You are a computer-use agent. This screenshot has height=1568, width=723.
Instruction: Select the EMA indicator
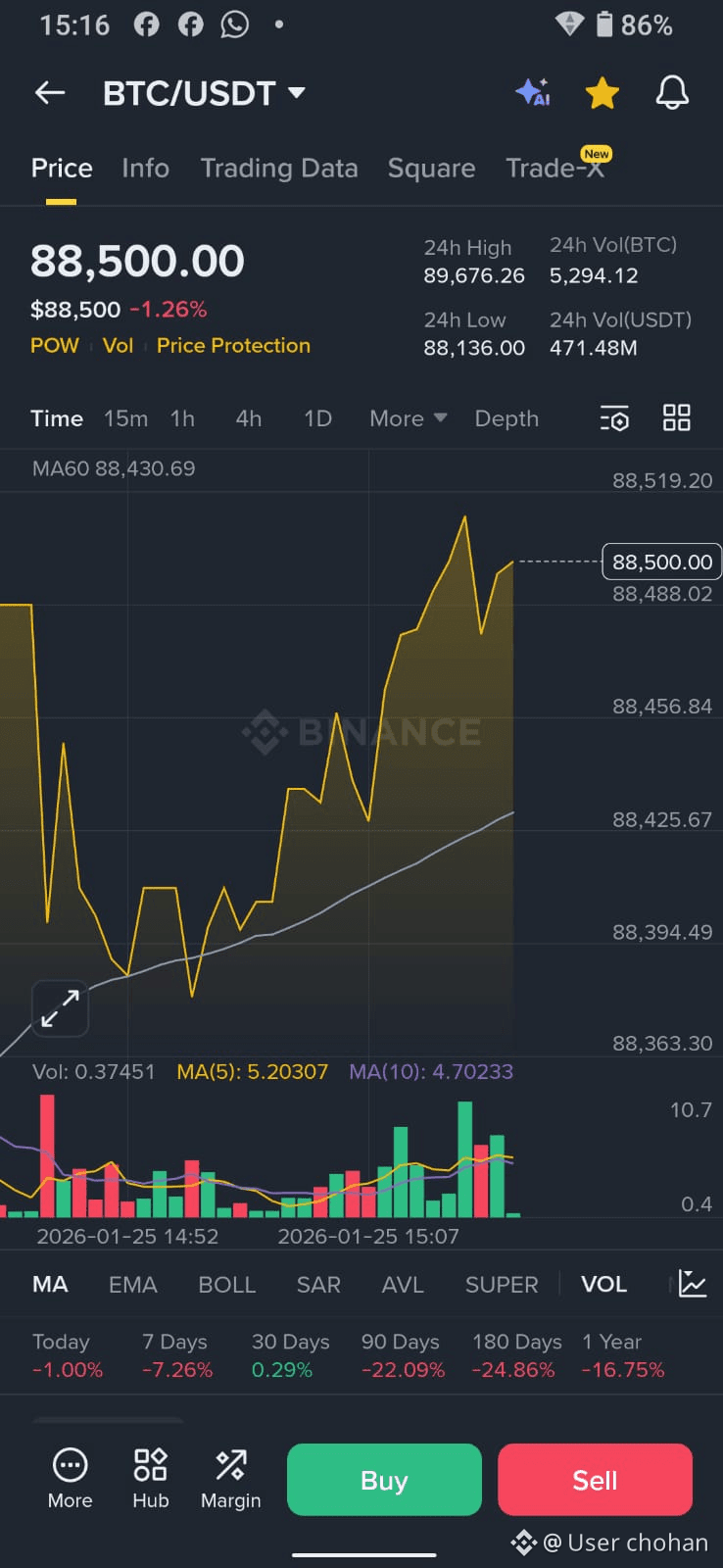pyautogui.click(x=132, y=1285)
